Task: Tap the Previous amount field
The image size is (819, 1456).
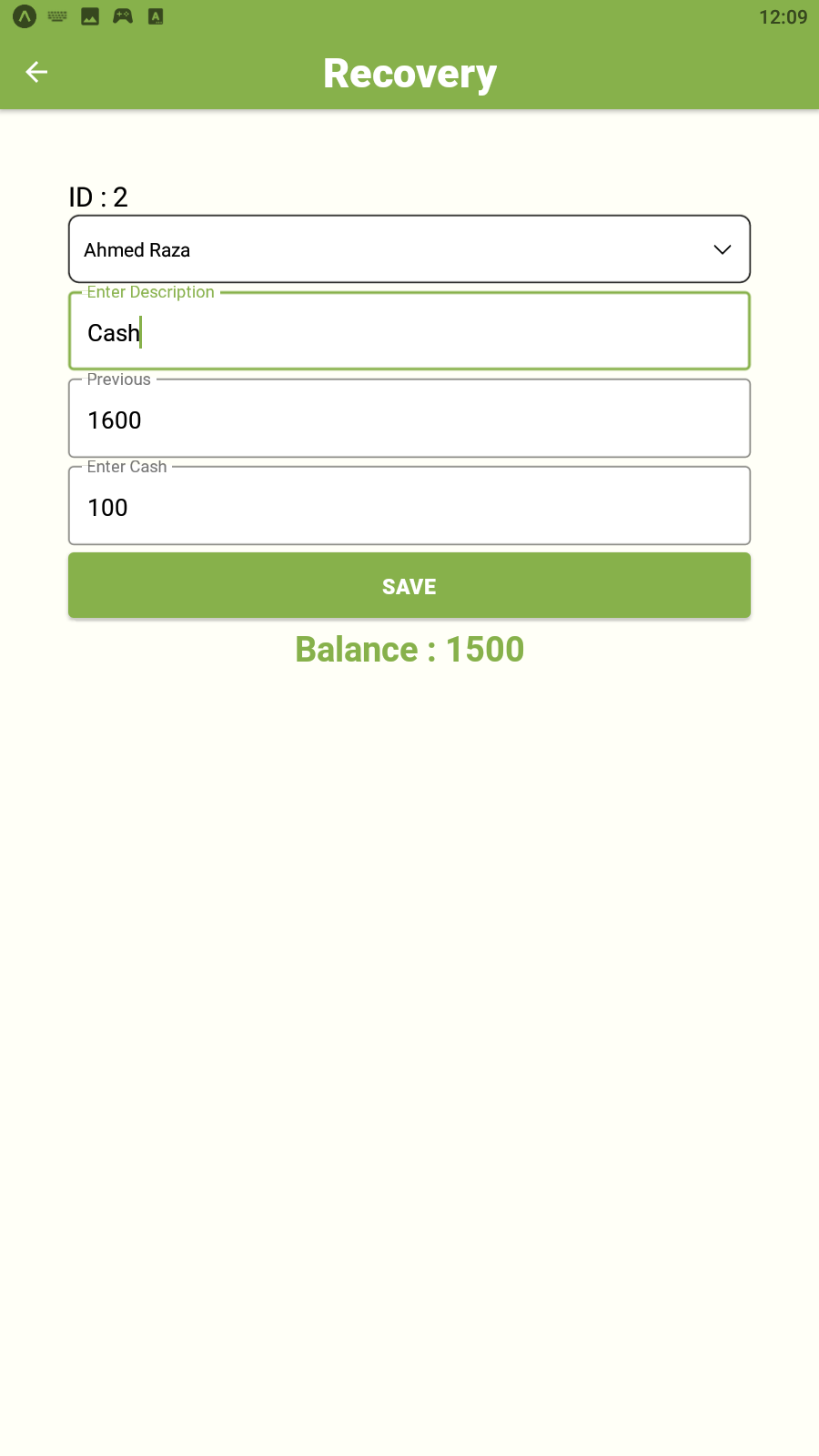Action: (x=409, y=420)
